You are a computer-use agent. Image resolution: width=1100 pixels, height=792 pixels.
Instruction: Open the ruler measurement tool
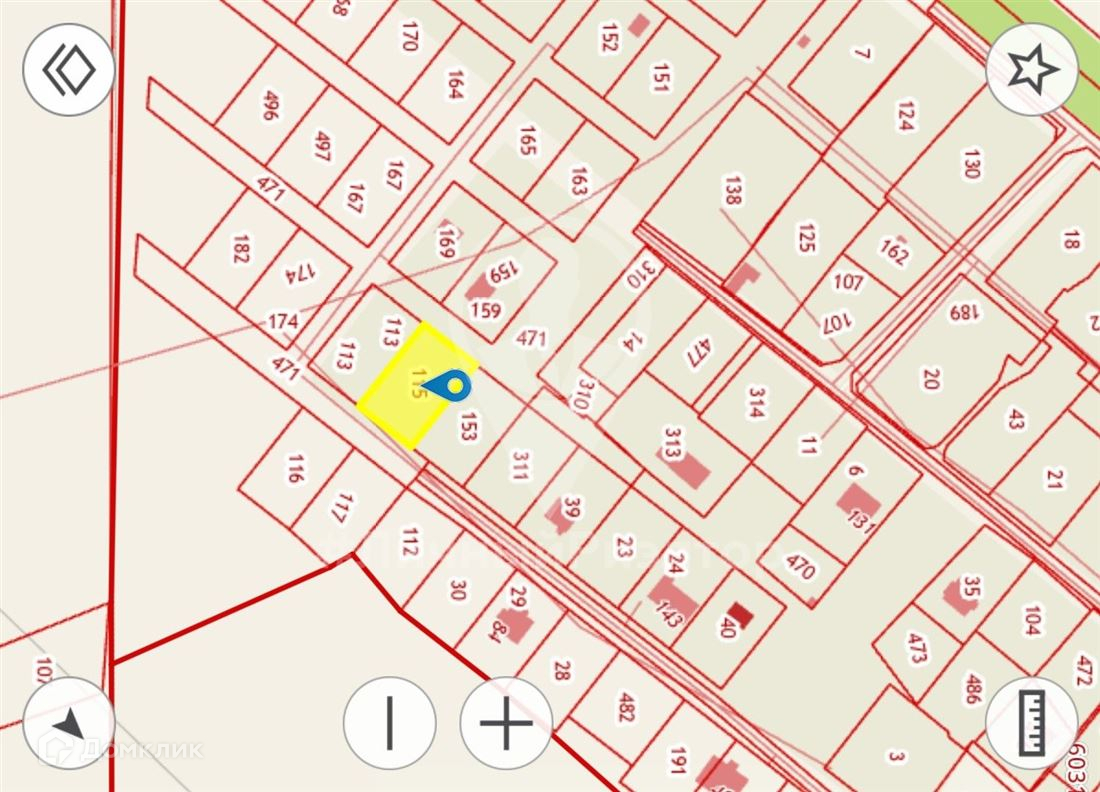pos(1032,722)
